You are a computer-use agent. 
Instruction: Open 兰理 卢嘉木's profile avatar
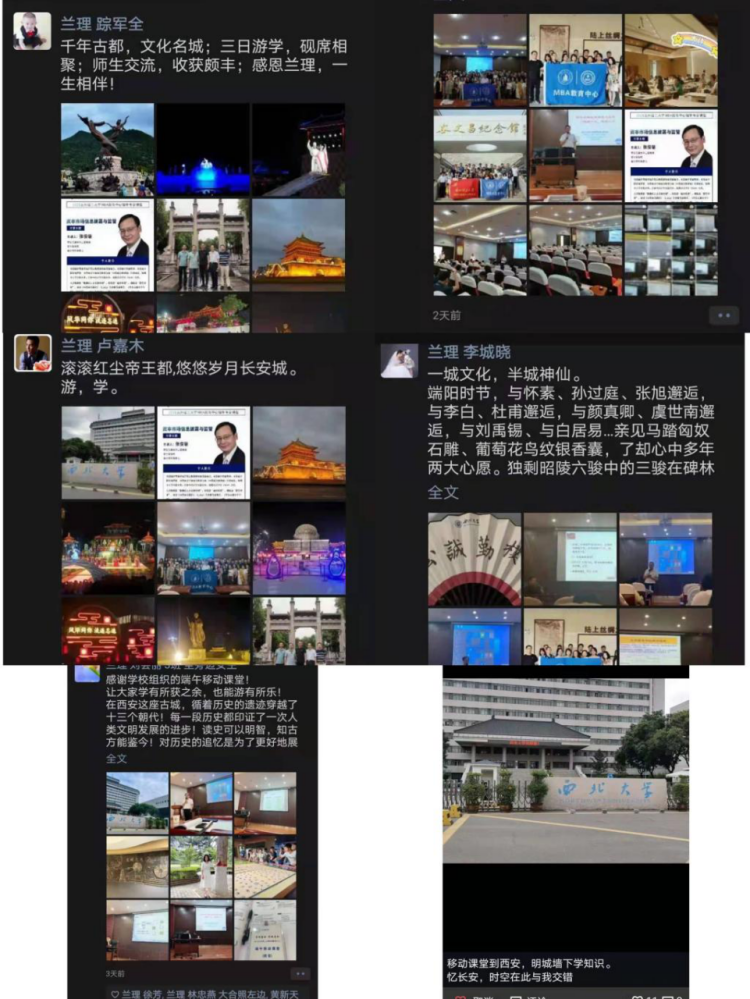(x=32, y=352)
